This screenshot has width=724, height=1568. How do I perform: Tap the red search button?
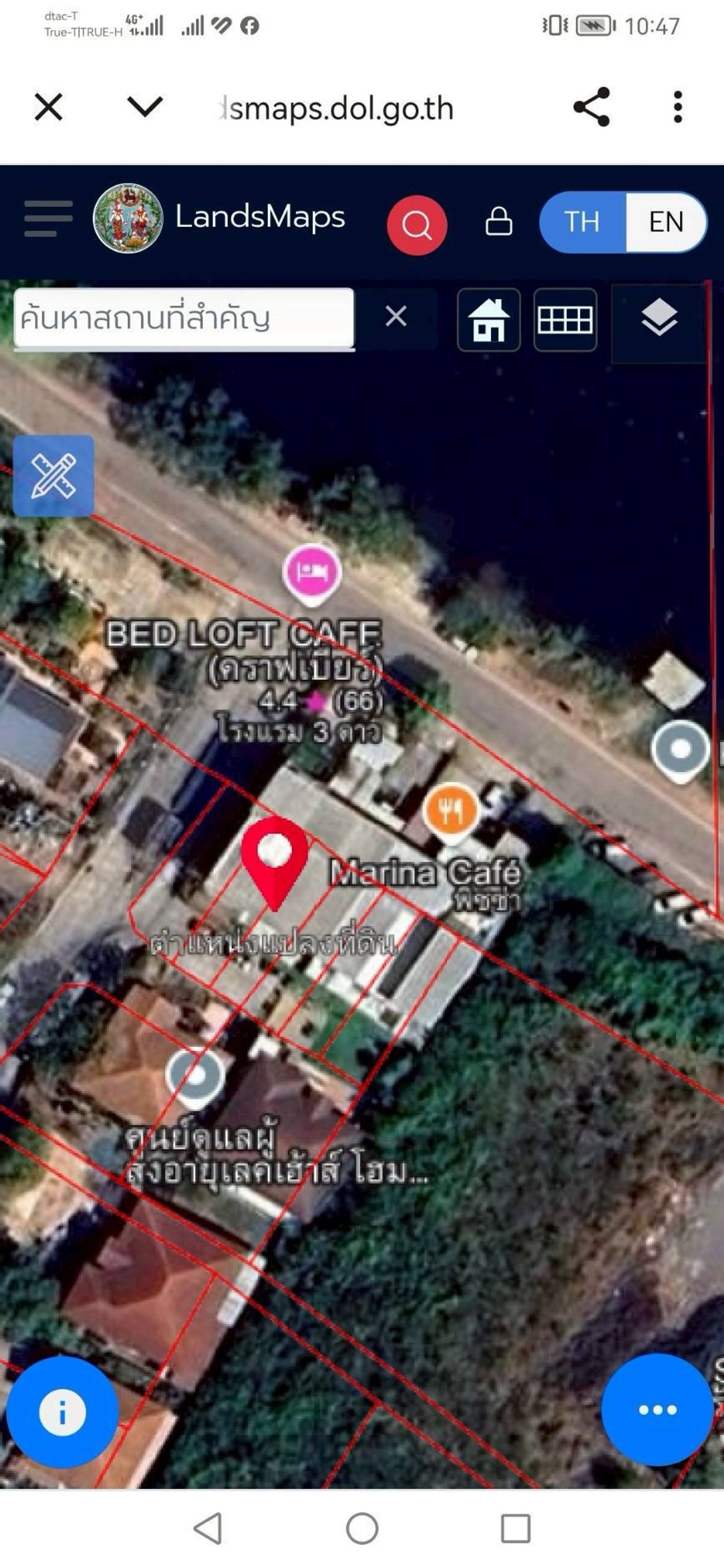(x=417, y=225)
